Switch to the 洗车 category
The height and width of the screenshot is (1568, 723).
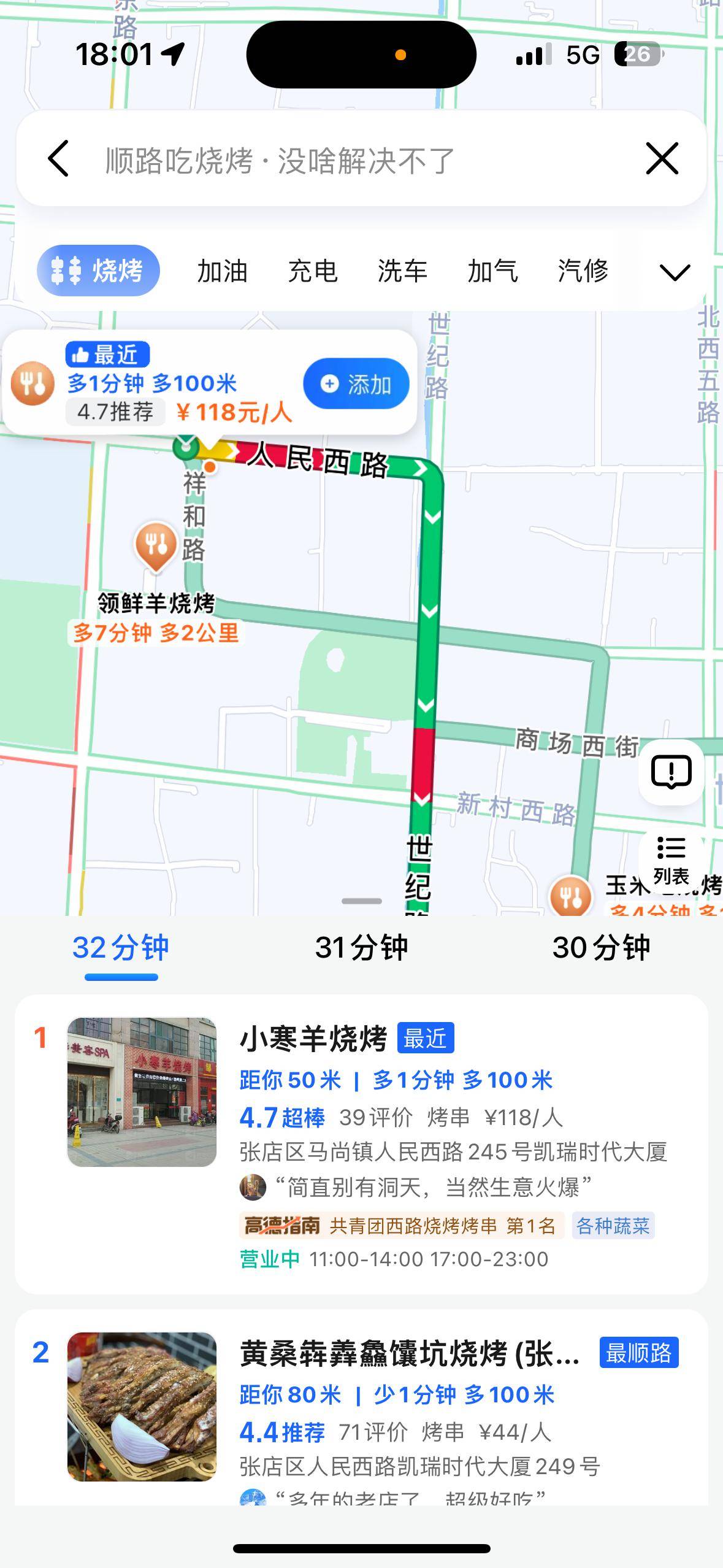(x=402, y=271)
